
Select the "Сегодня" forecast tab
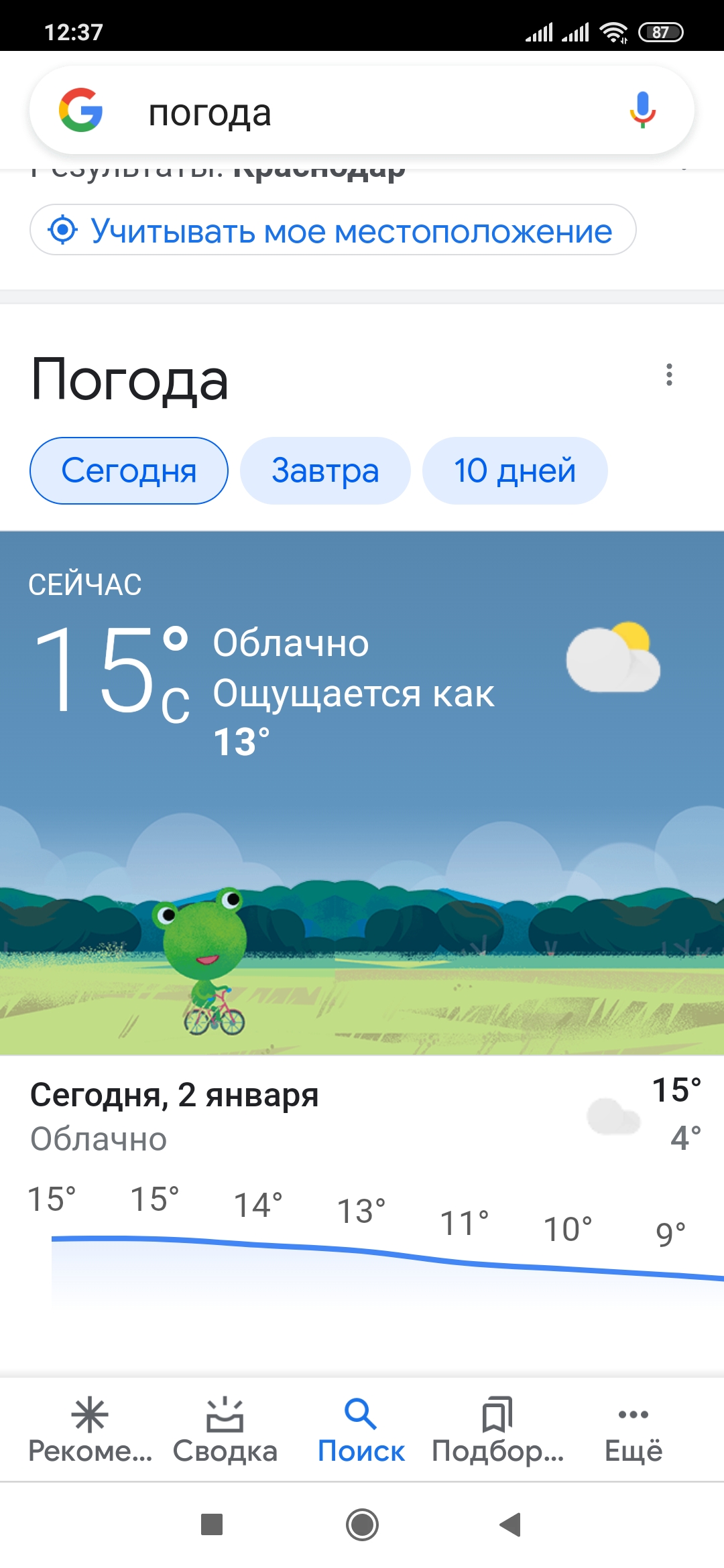129,470
